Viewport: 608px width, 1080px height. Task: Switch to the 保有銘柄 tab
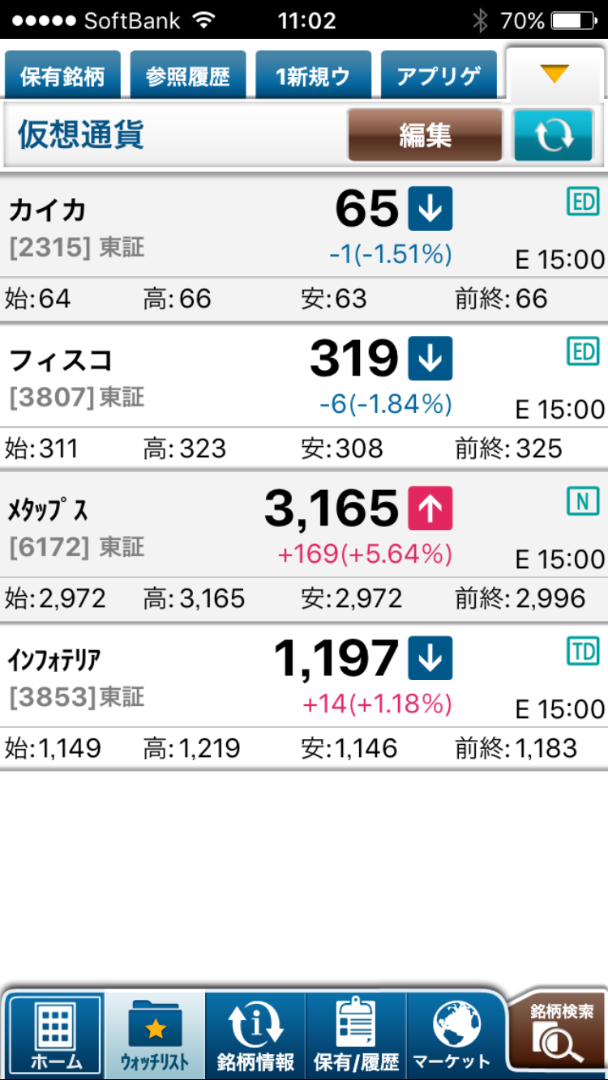point(62,75)
